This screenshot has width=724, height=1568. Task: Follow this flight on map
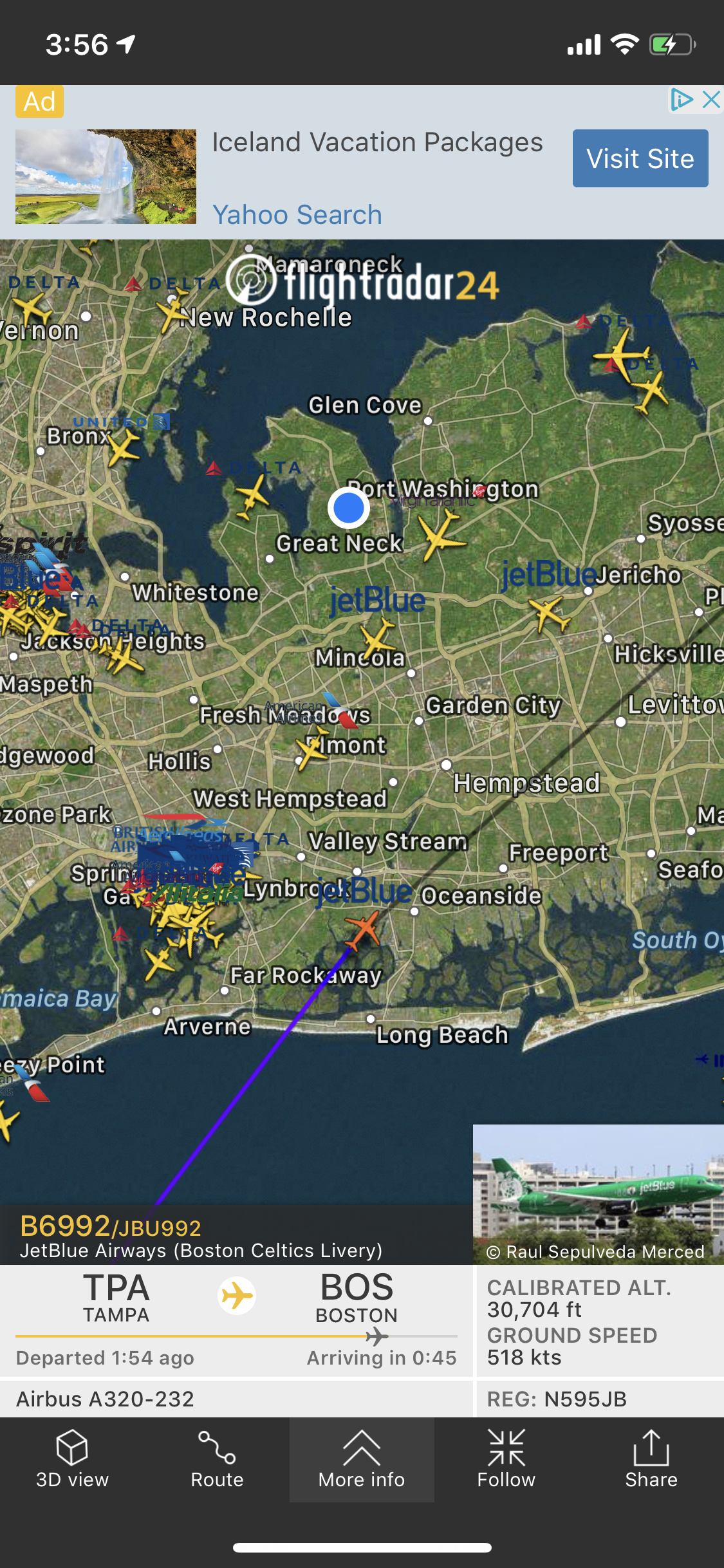[x=506, y=1459]
